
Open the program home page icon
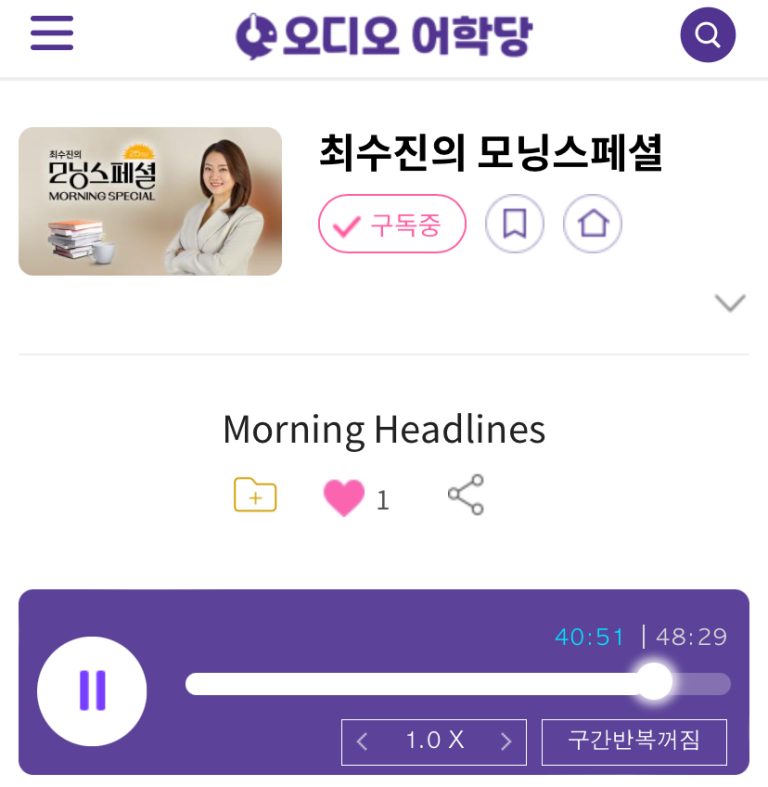[x=593, y=224]
